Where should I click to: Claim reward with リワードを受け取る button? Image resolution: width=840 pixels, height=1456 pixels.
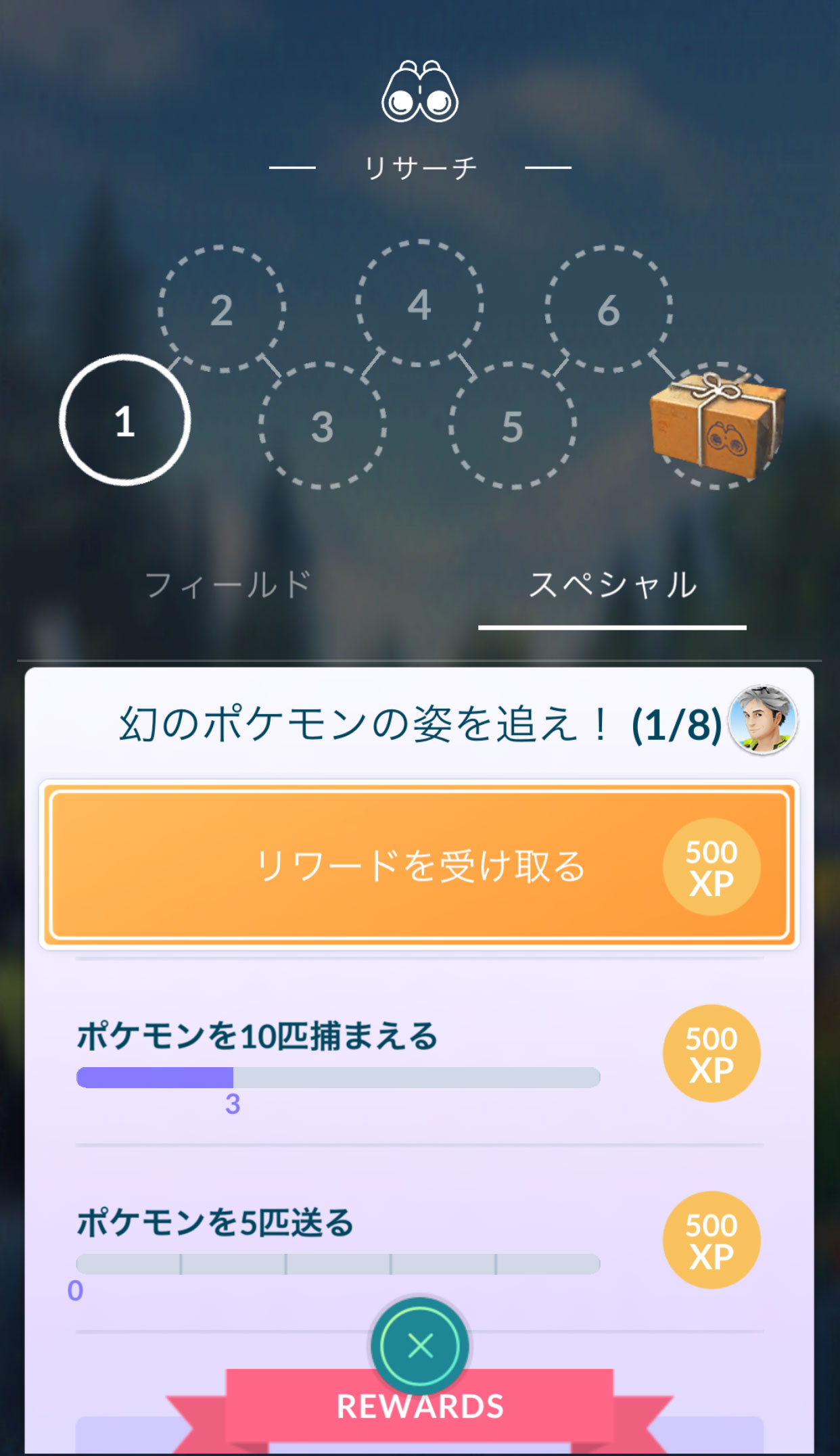coord(419,866)
